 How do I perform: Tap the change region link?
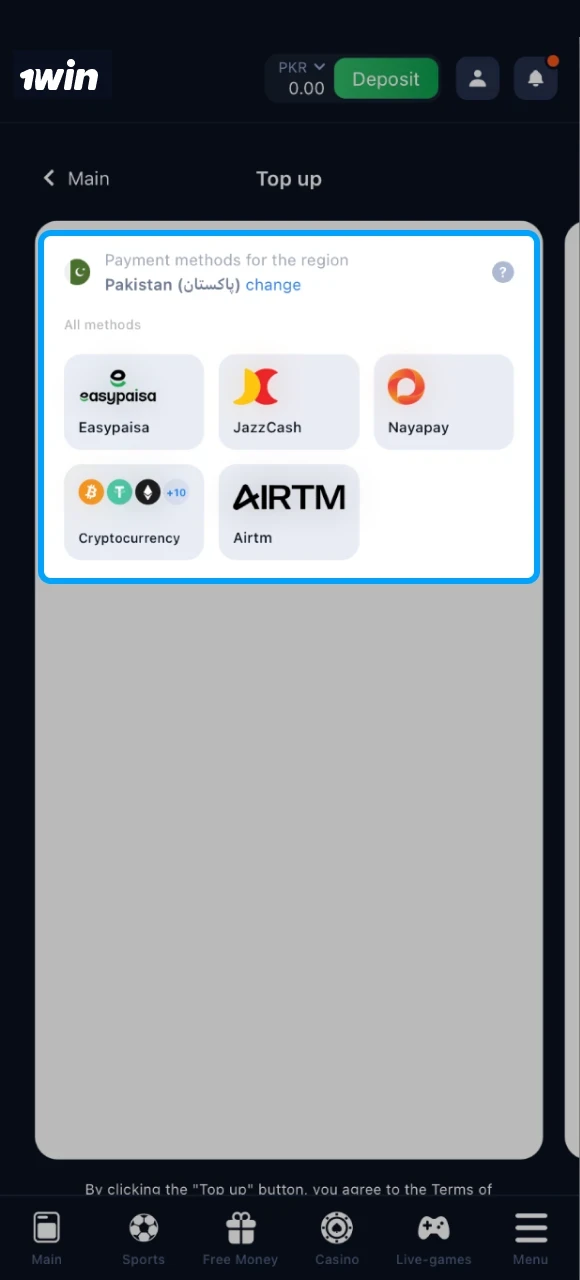click(x=273, y=285)
